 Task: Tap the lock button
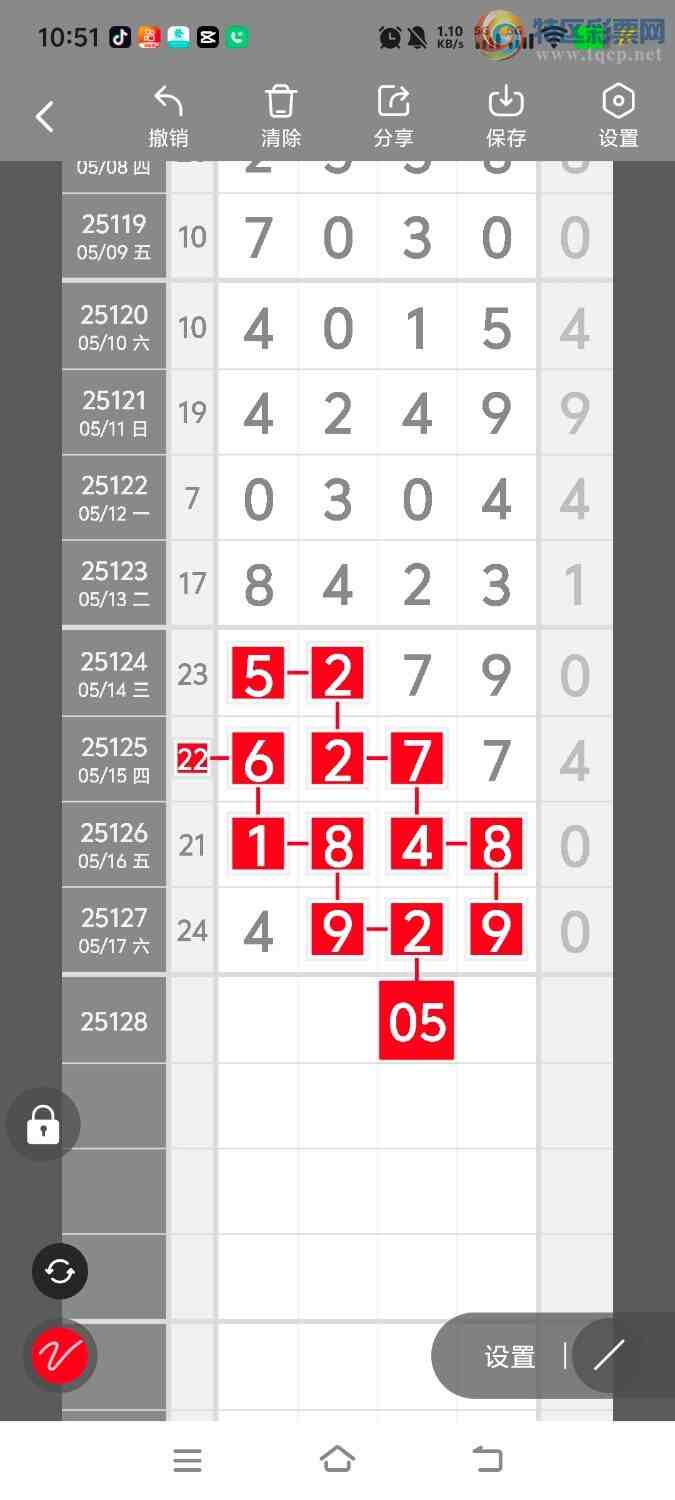[43, 1125]
